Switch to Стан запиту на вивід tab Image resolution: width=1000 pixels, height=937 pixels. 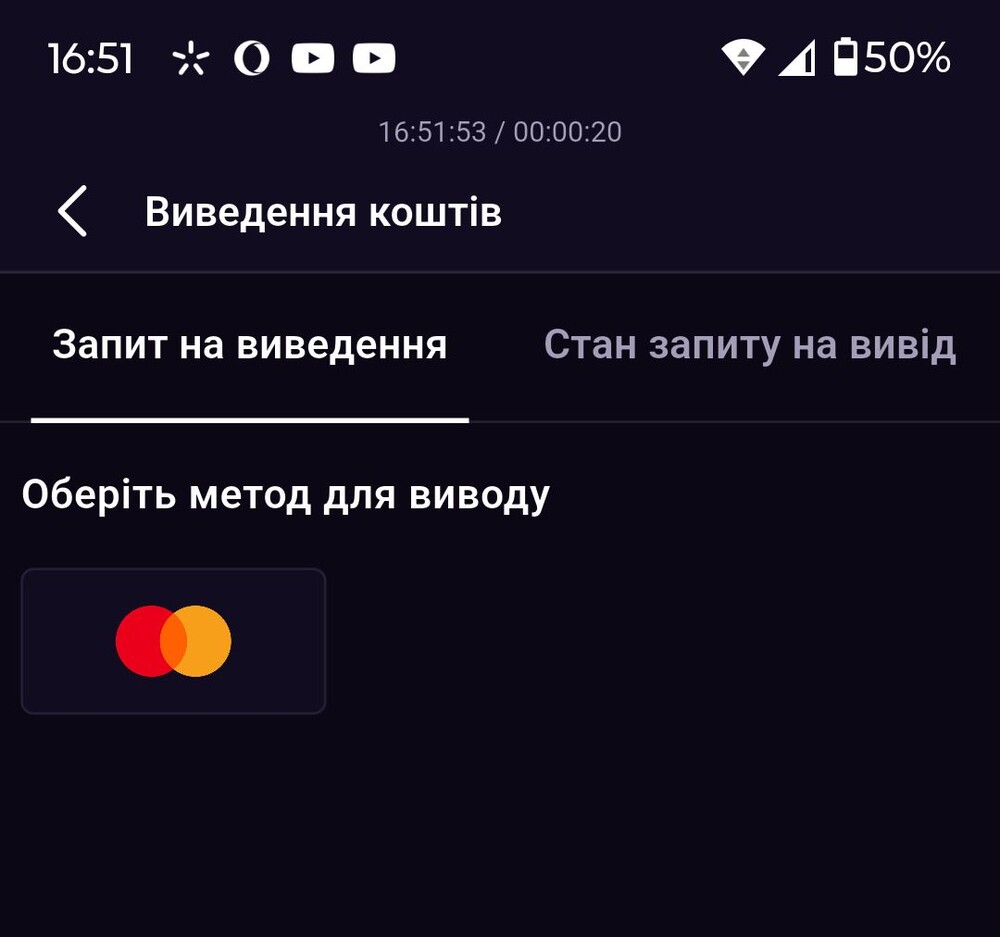(x=749, y=346)
